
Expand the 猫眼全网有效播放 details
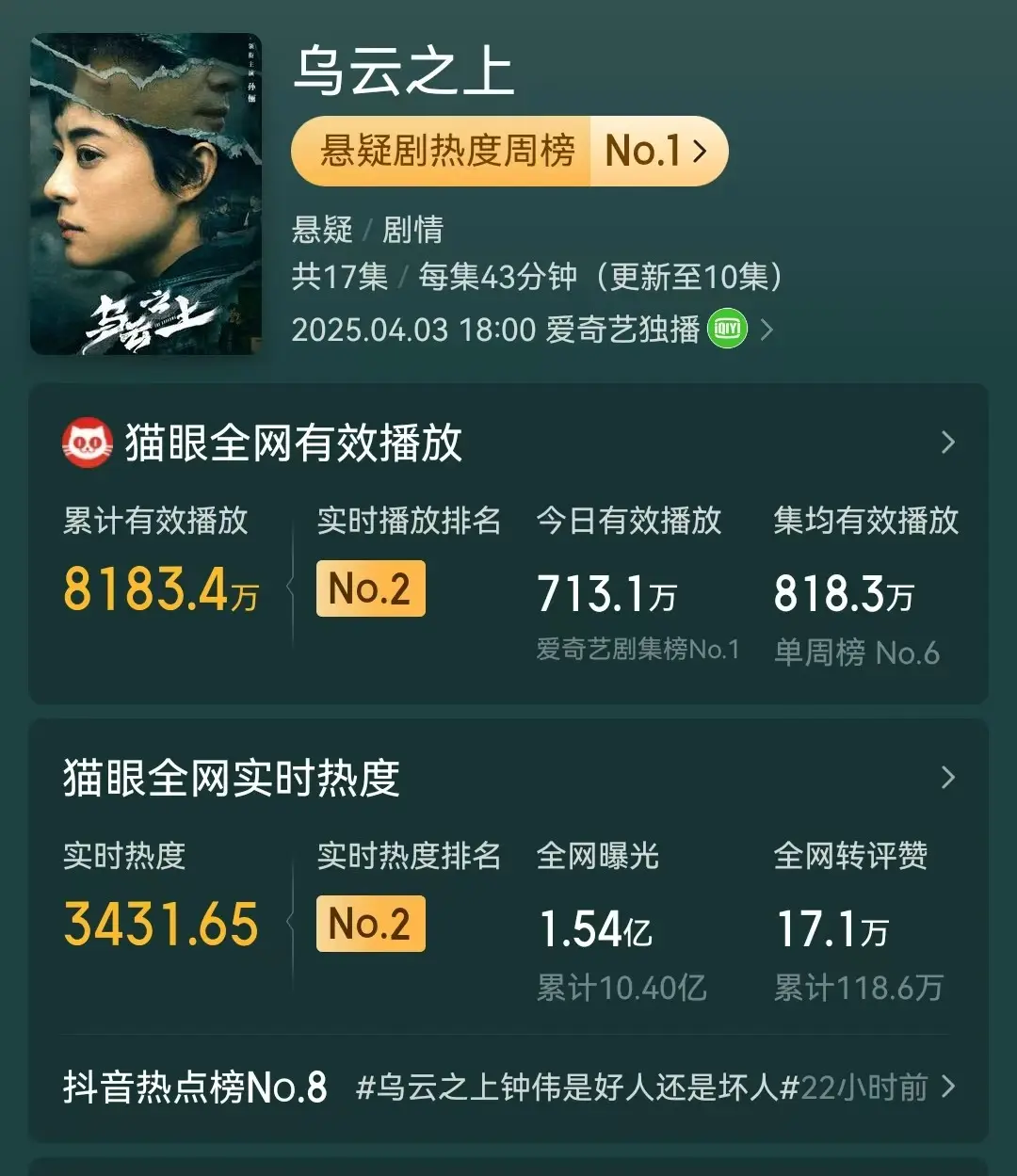coord(947,443)
